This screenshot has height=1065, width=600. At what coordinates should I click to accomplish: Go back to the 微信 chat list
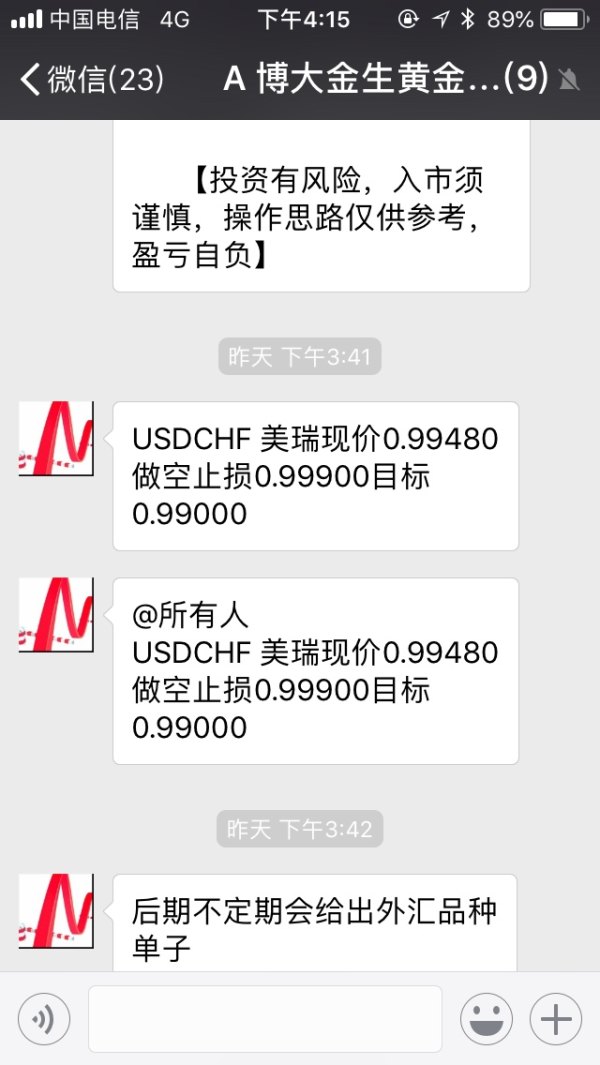click(92, 79)
